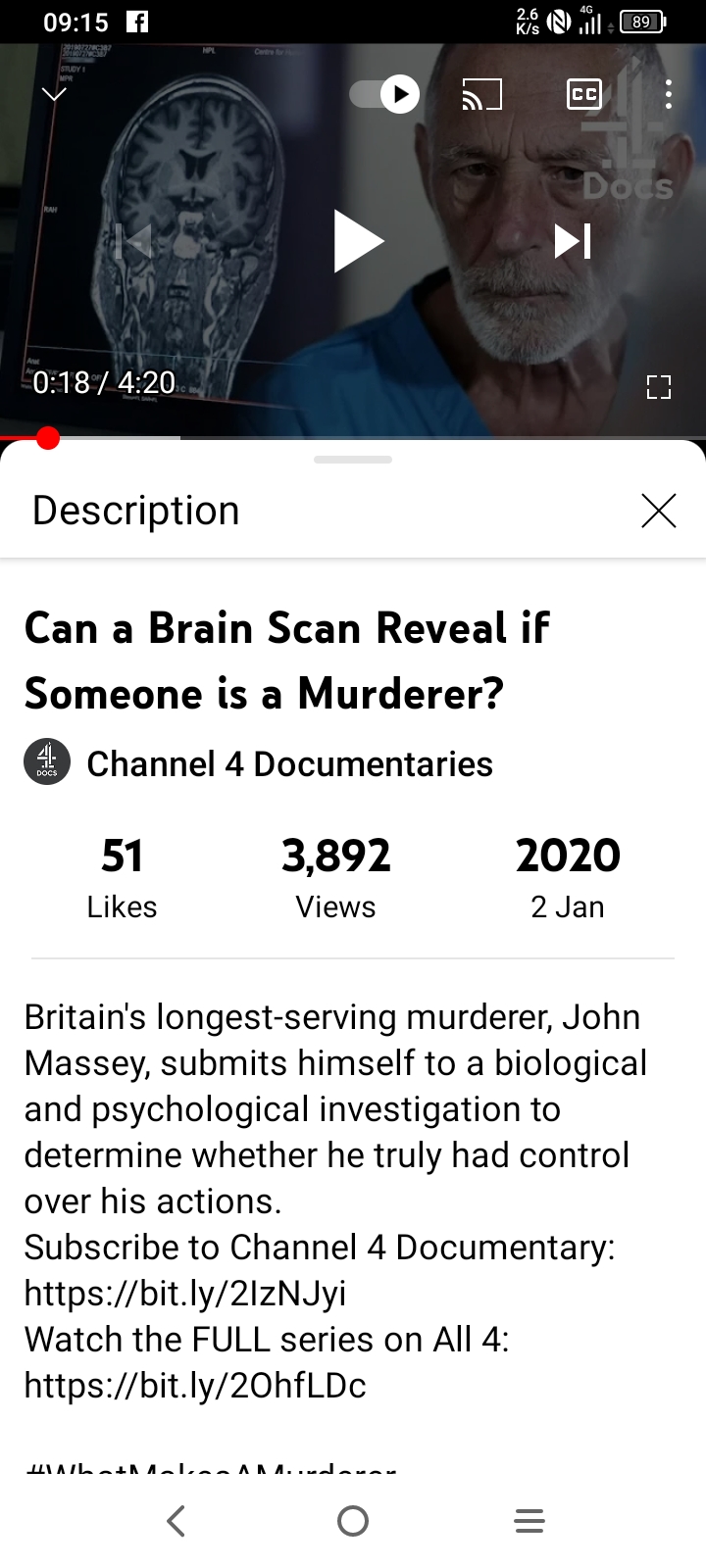Close the Description panel

point(658,511)
